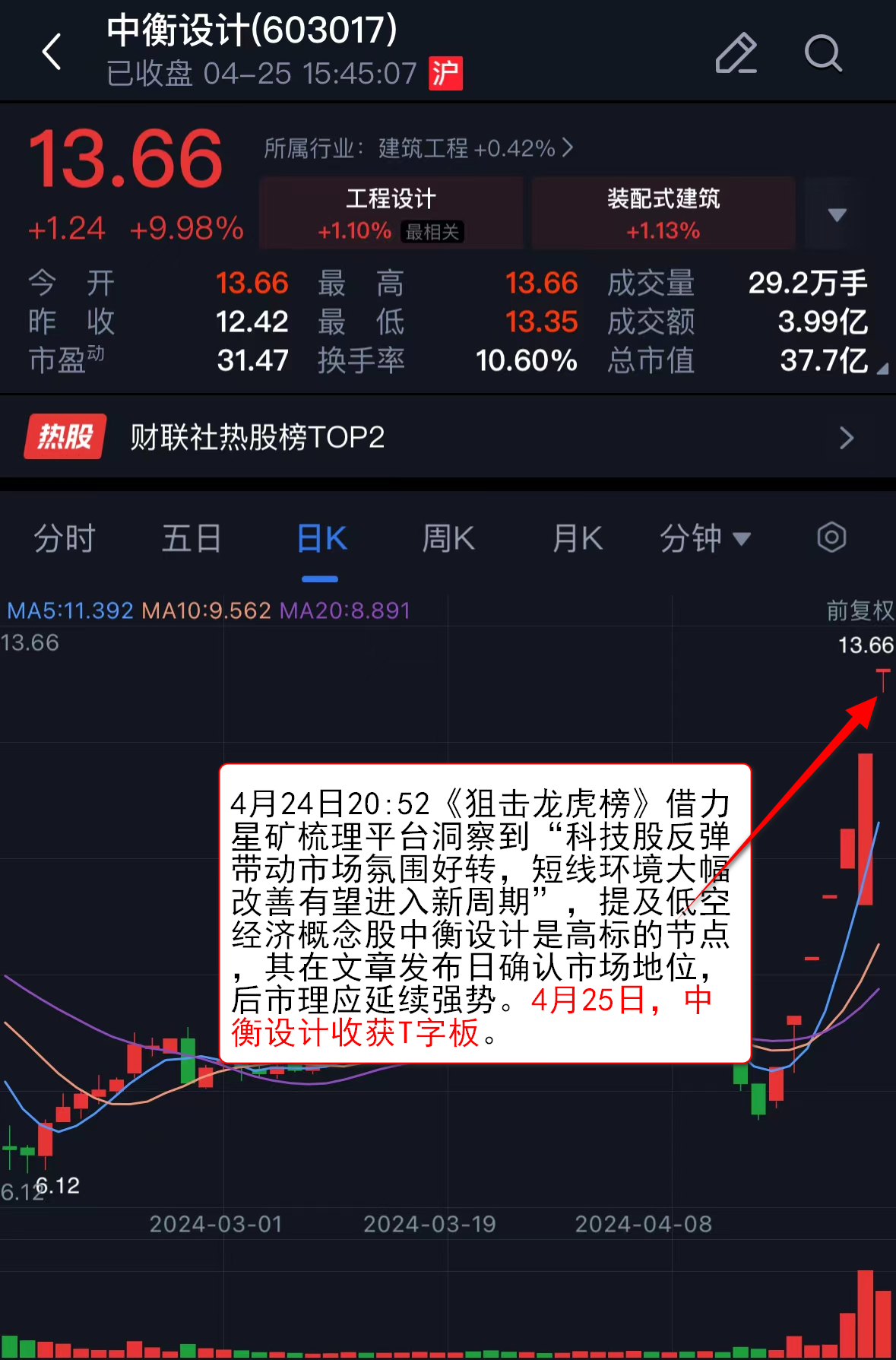
Task: Switch to the 周K chart tab
Action: tap(448, 539)
